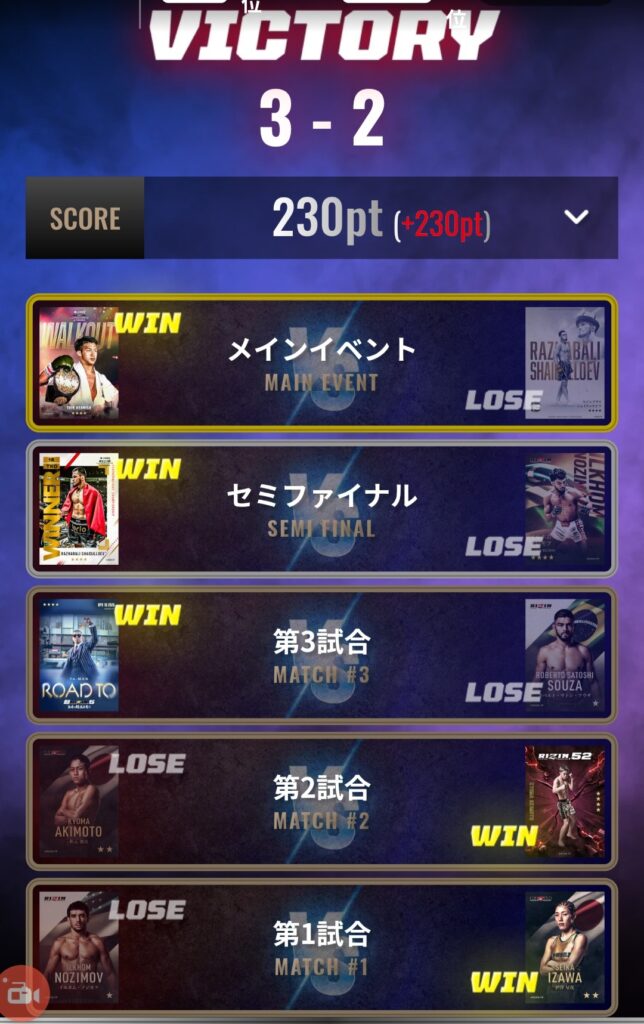The width and height of the screenshot is (644, 1024).
Task: View the Match #2 result card
Action: [x=322, y=801]
